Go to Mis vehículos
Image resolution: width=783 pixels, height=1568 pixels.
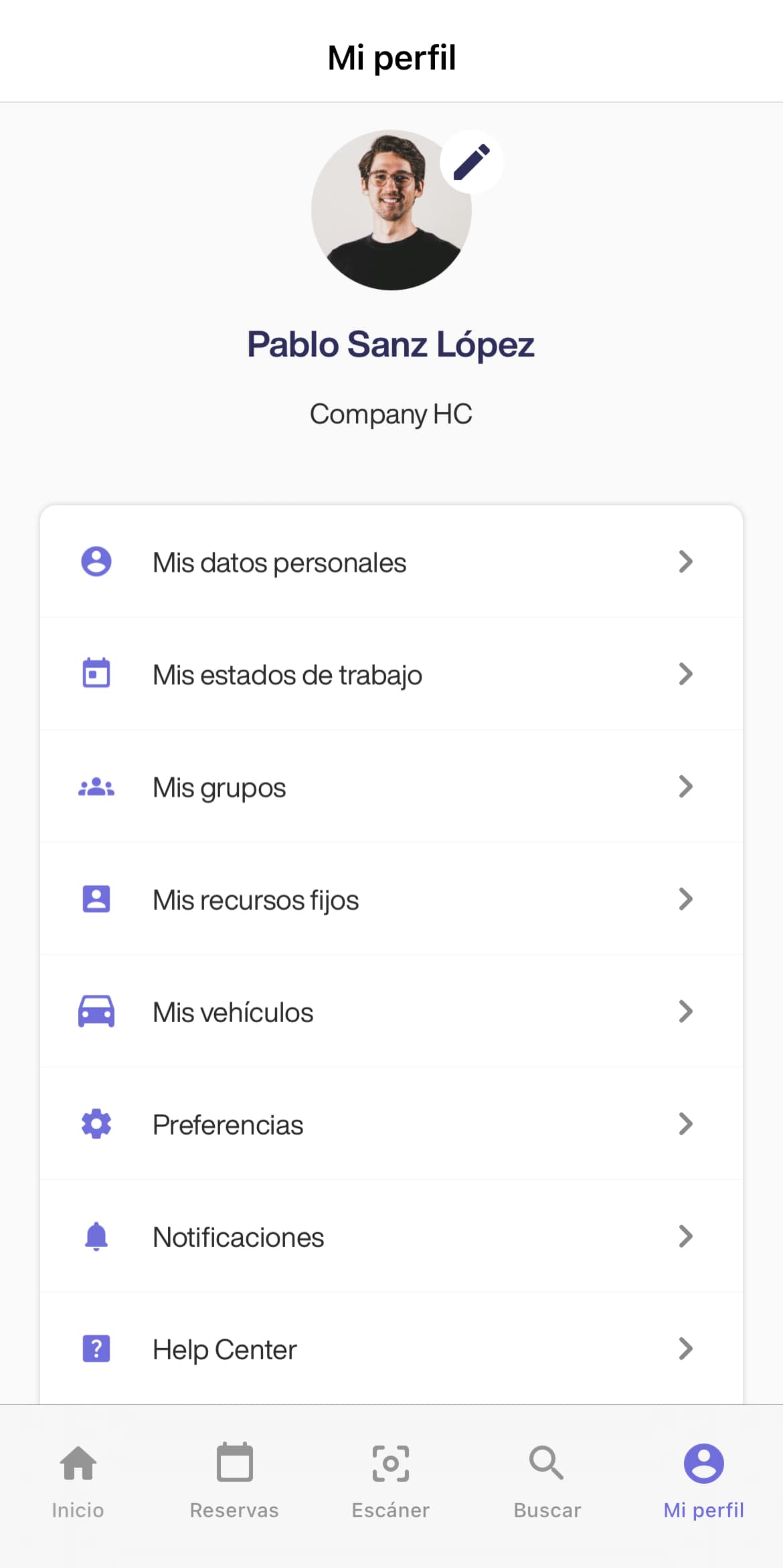point(391,1011)
